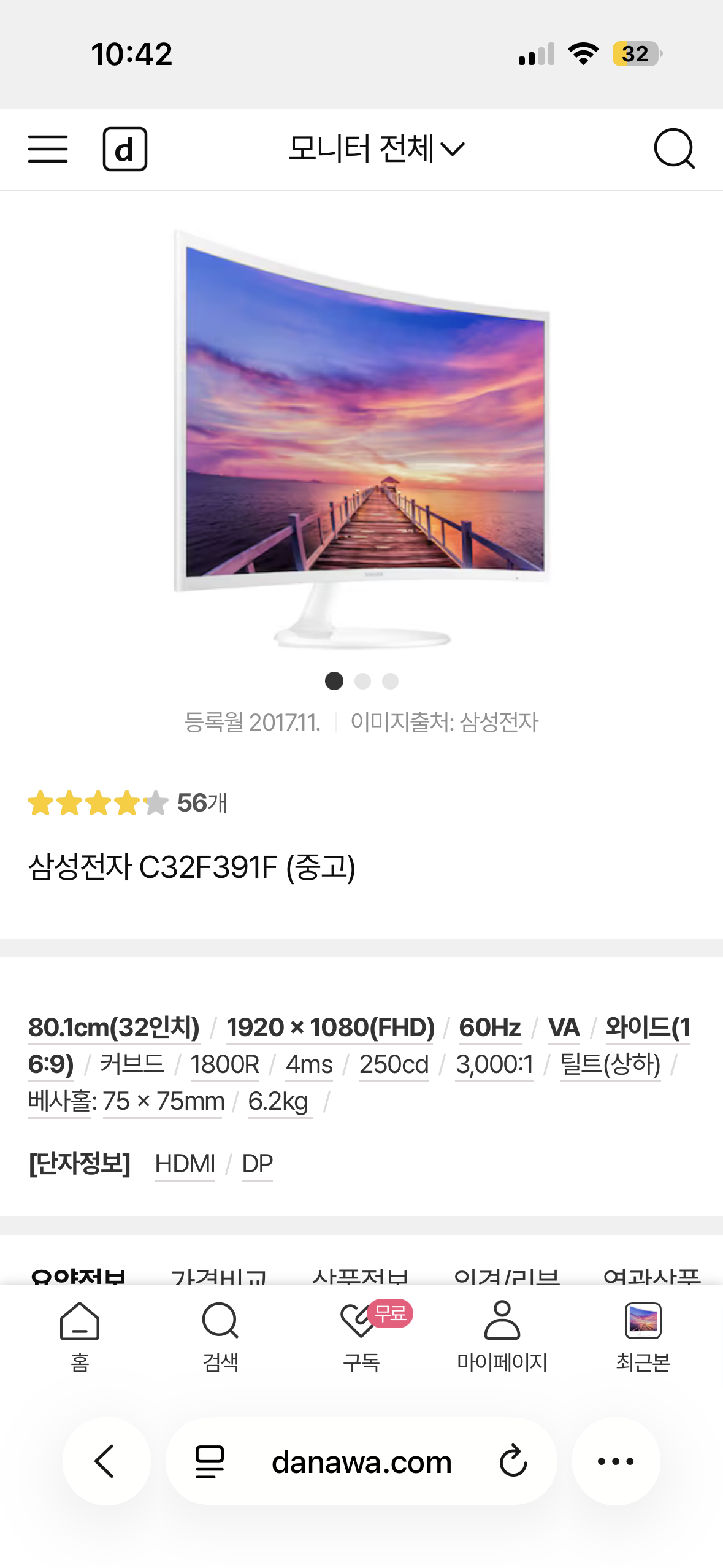723x1568 pixels.
Task: Tap the VA panel spec link
Action: (564, 1028)
